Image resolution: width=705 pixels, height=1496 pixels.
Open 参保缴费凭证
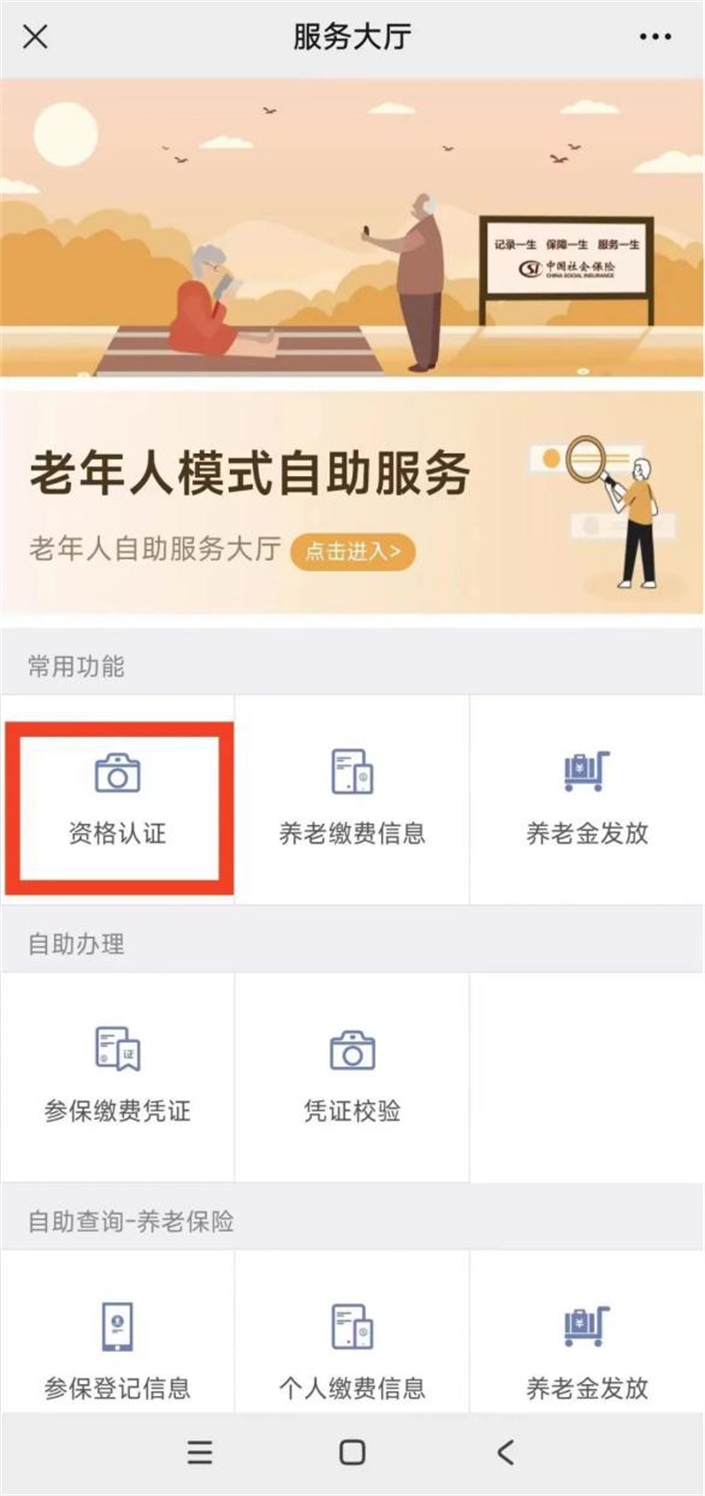pyautogui.click(x=117, y=1077)
